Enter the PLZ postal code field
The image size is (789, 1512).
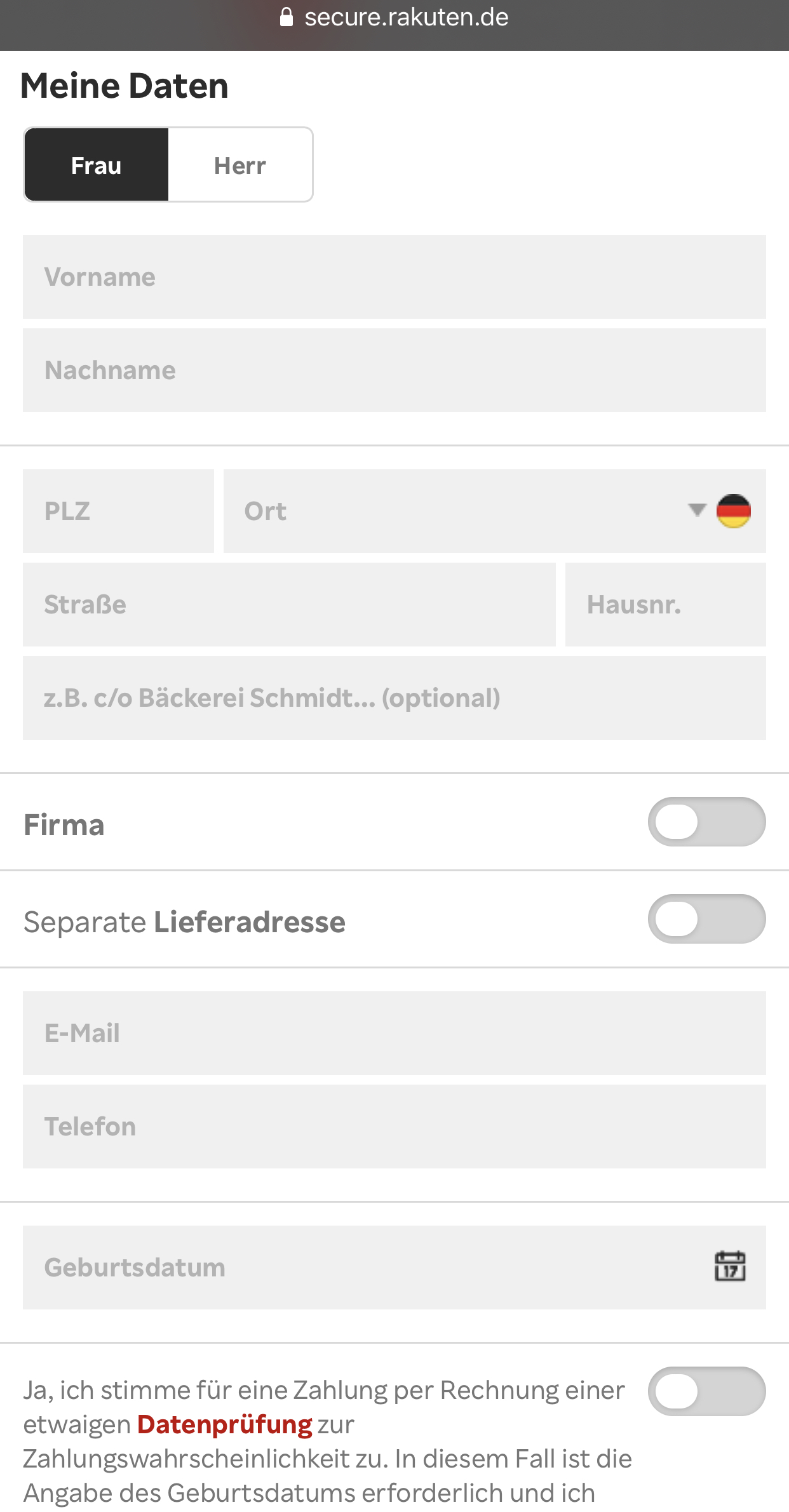118,511
